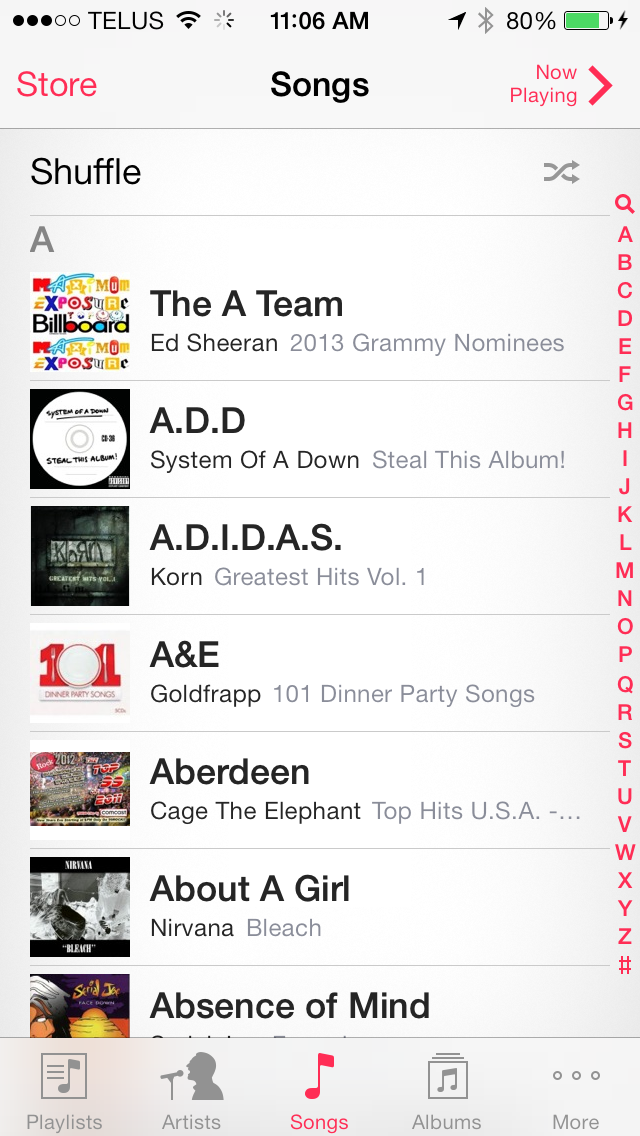
Task: Jump to letter S in the index
Action: click(624, 741)
